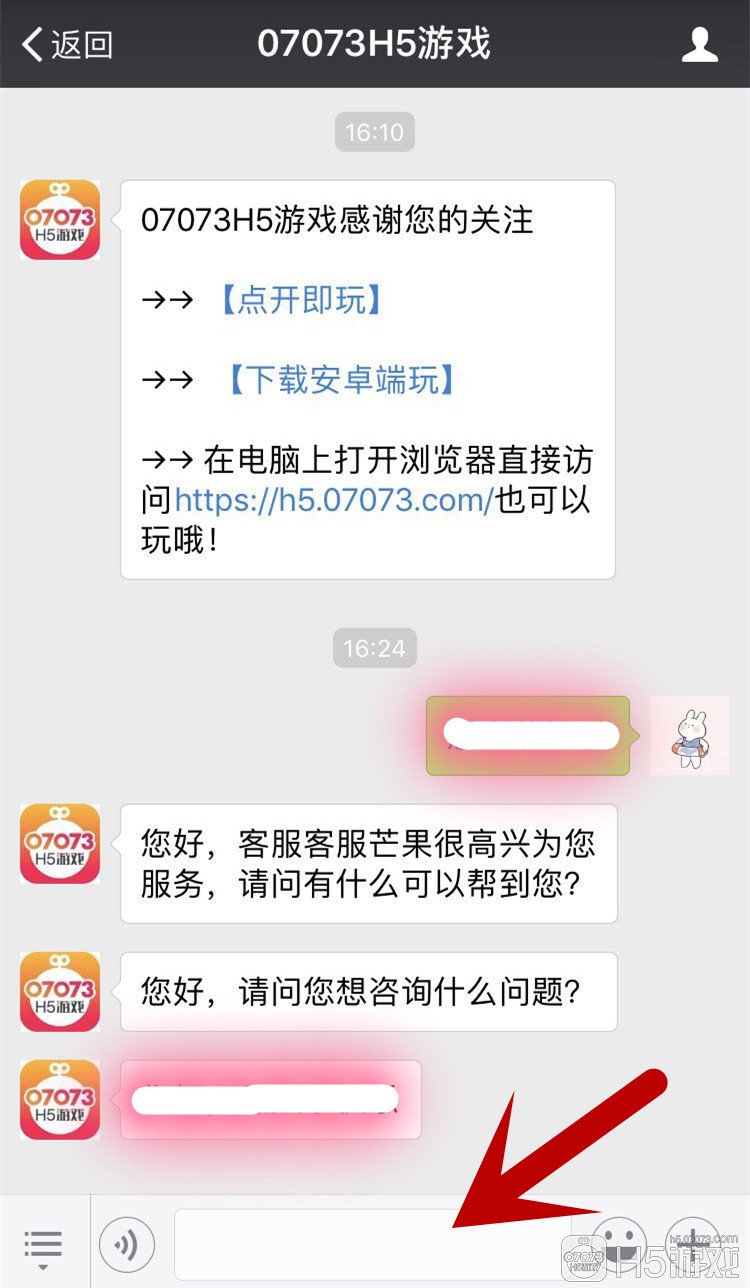This screenshot has height=1288, width=750.
Task: Tap the message input field
Action: [x=370, y=1243]
